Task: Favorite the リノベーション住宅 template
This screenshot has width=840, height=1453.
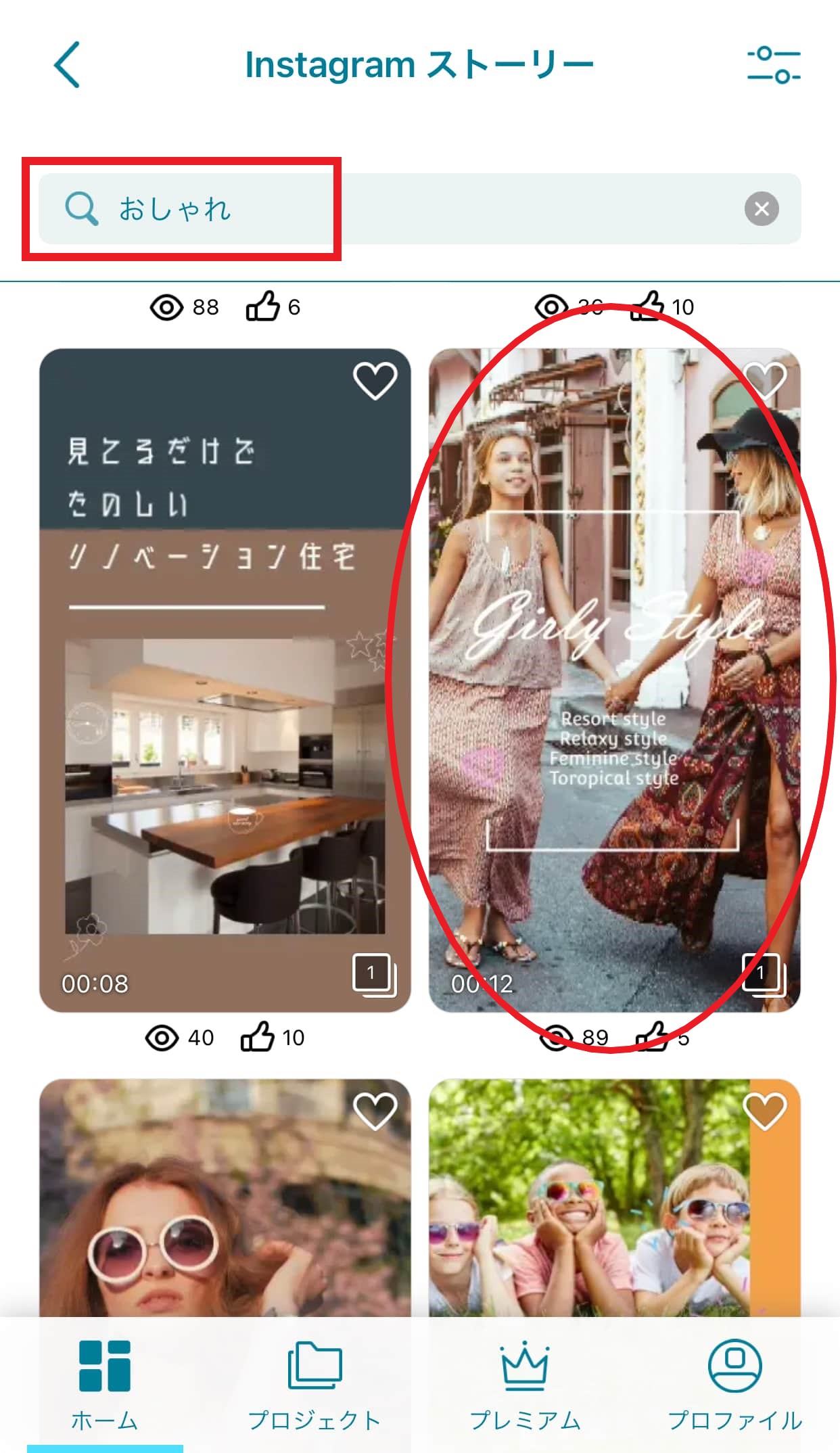Action: click(375, 381)
